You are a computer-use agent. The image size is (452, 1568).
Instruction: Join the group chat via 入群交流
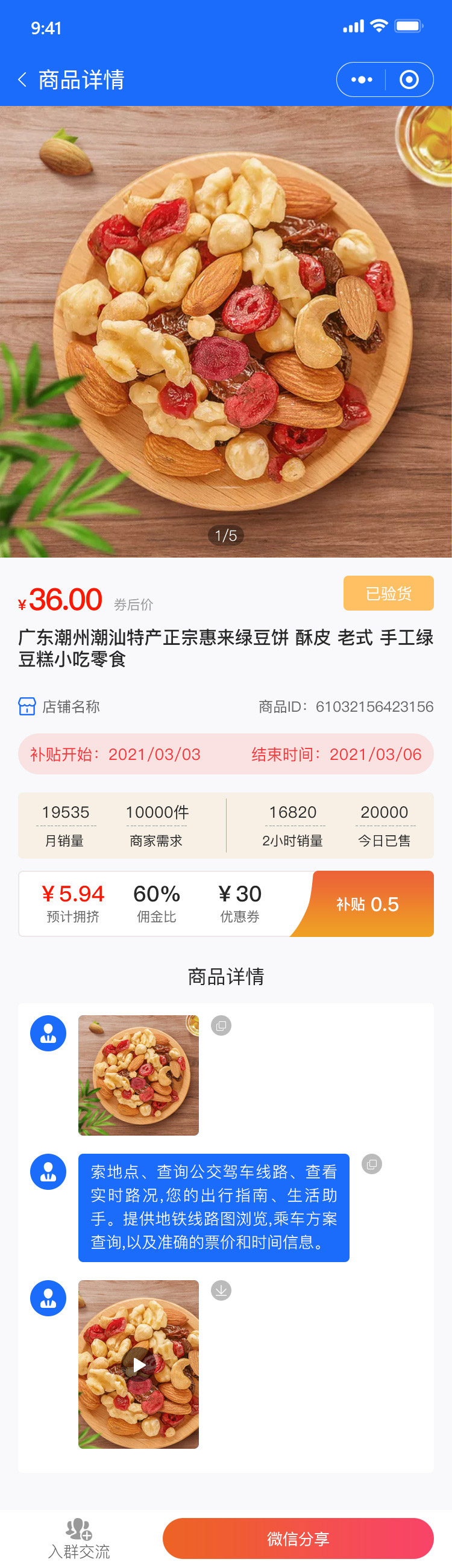pos(78,1538)
